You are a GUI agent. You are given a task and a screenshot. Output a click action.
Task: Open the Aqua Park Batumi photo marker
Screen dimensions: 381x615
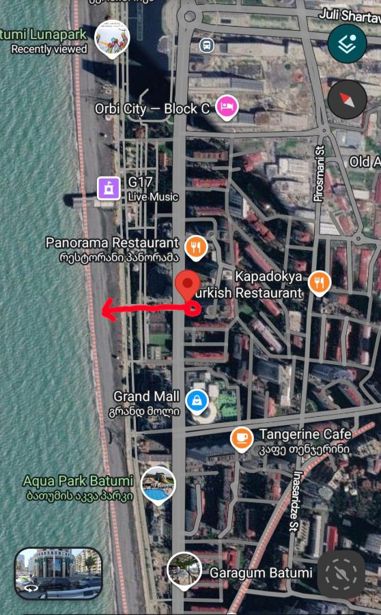[x=158, y=486]
